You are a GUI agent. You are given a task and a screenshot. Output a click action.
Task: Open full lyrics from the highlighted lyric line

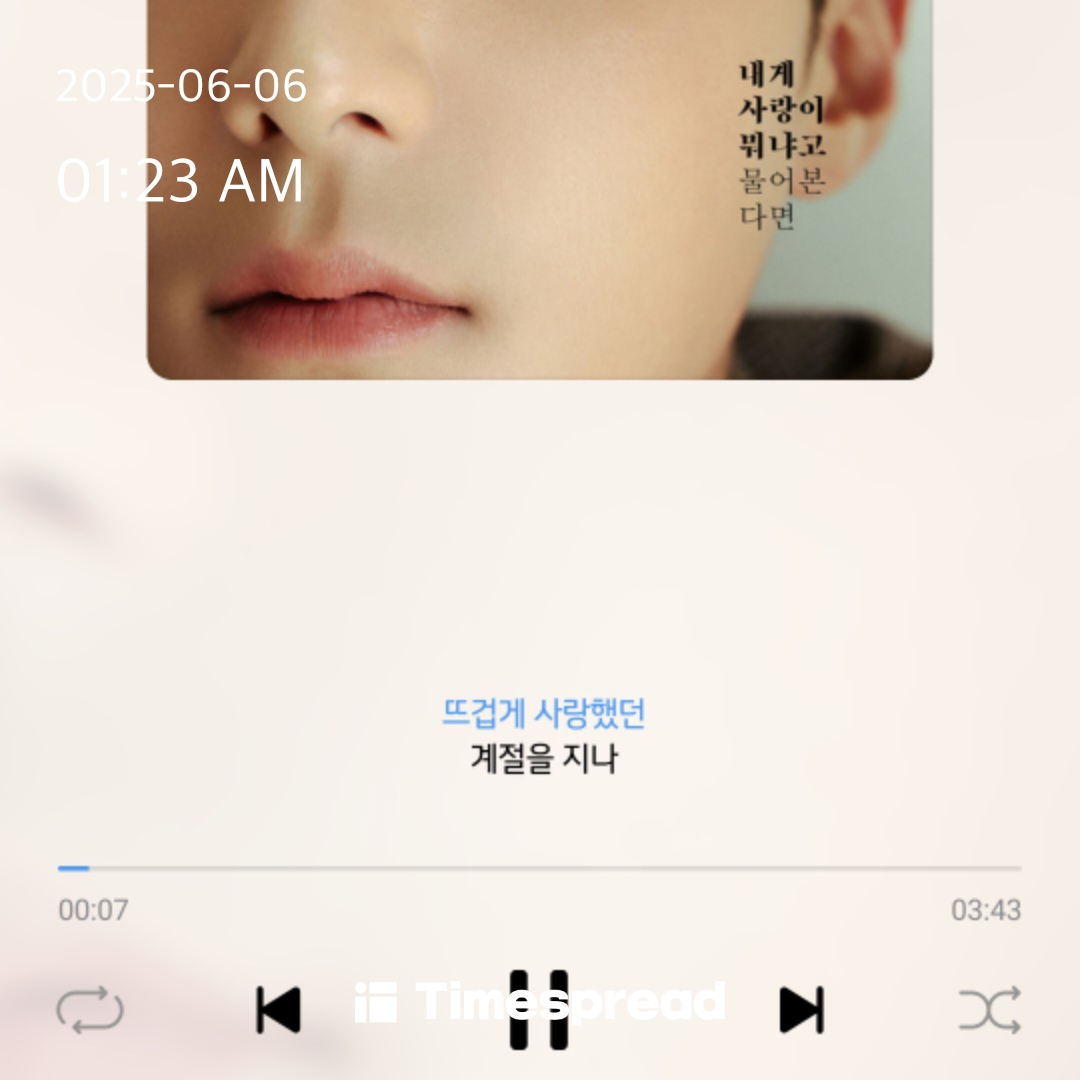543,714
